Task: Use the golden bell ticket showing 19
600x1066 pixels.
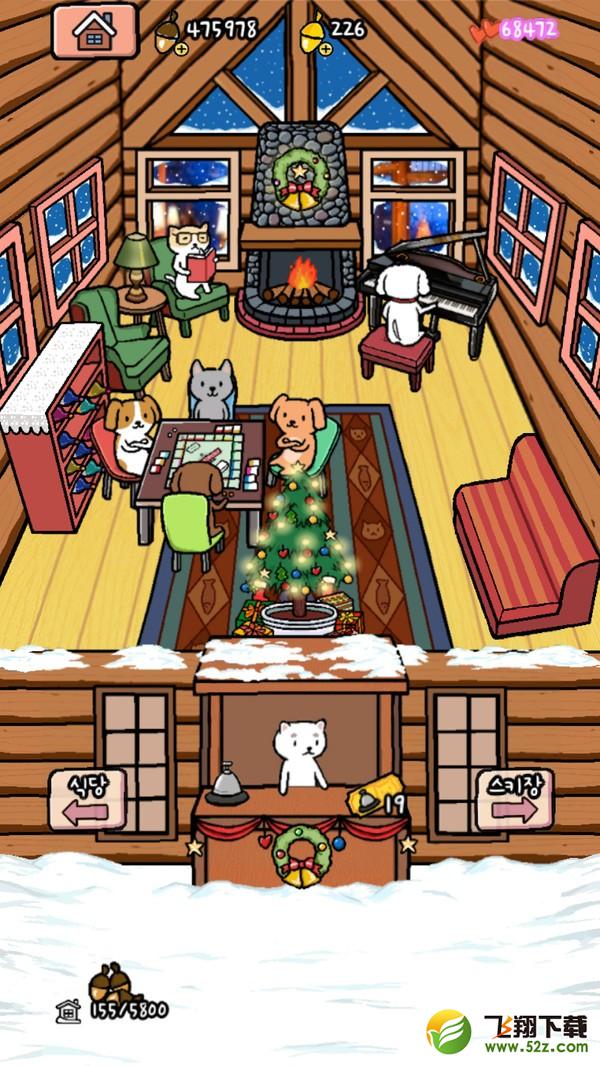Action: coord(375,799)
